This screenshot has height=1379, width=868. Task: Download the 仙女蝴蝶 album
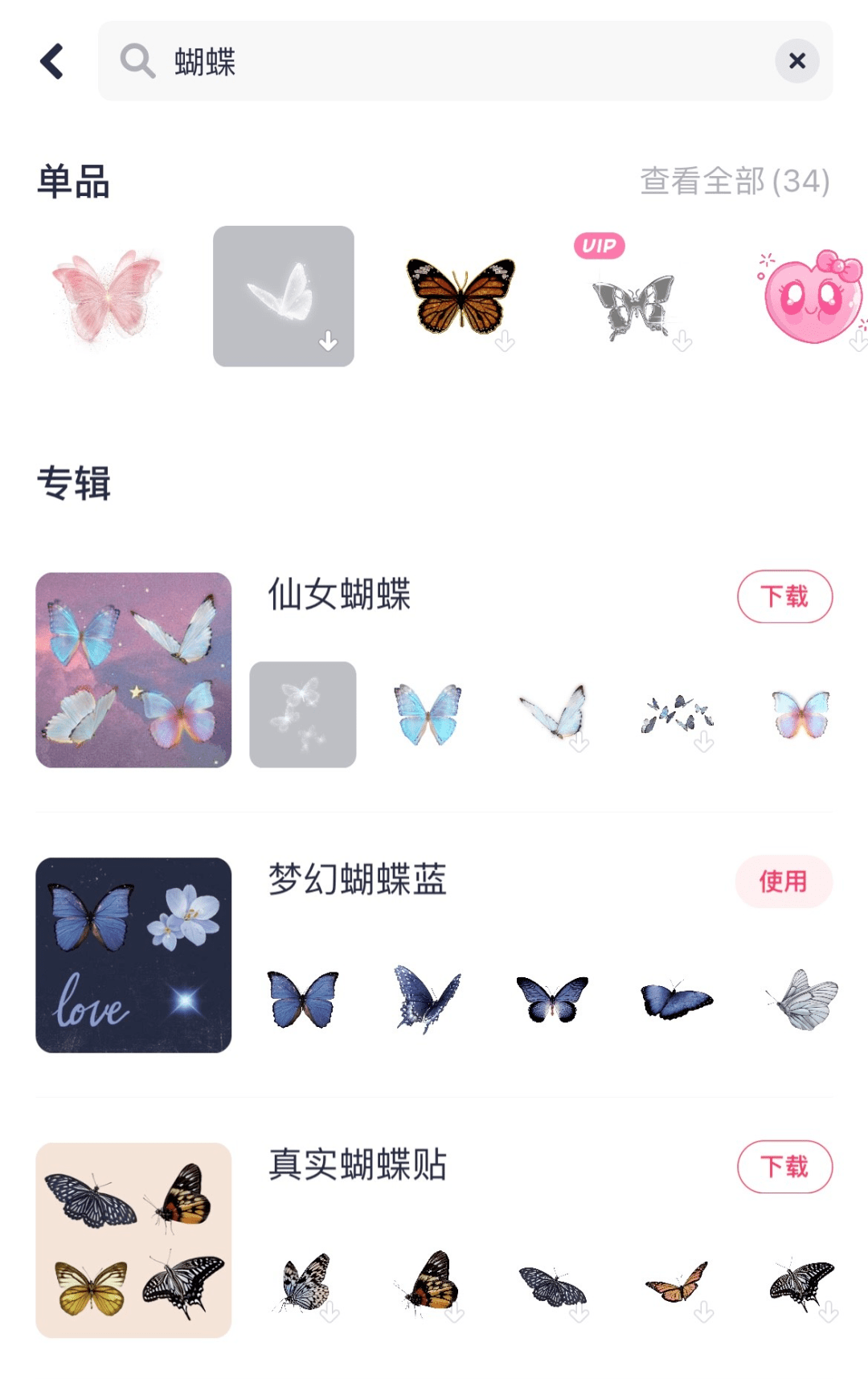pos(784,596)
